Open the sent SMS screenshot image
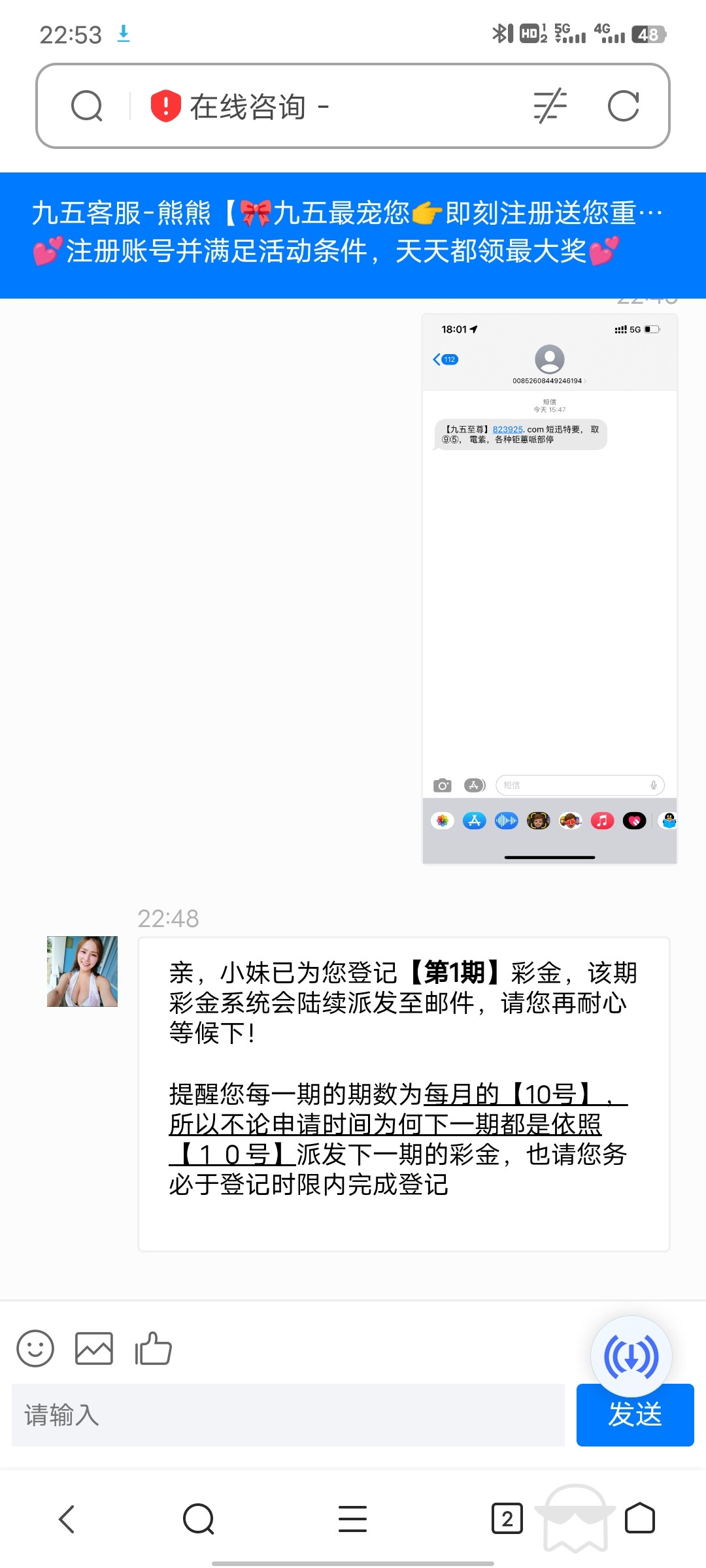Image resolution: width=706 pixels, height=1568 pixels. (x=549, y=588)
